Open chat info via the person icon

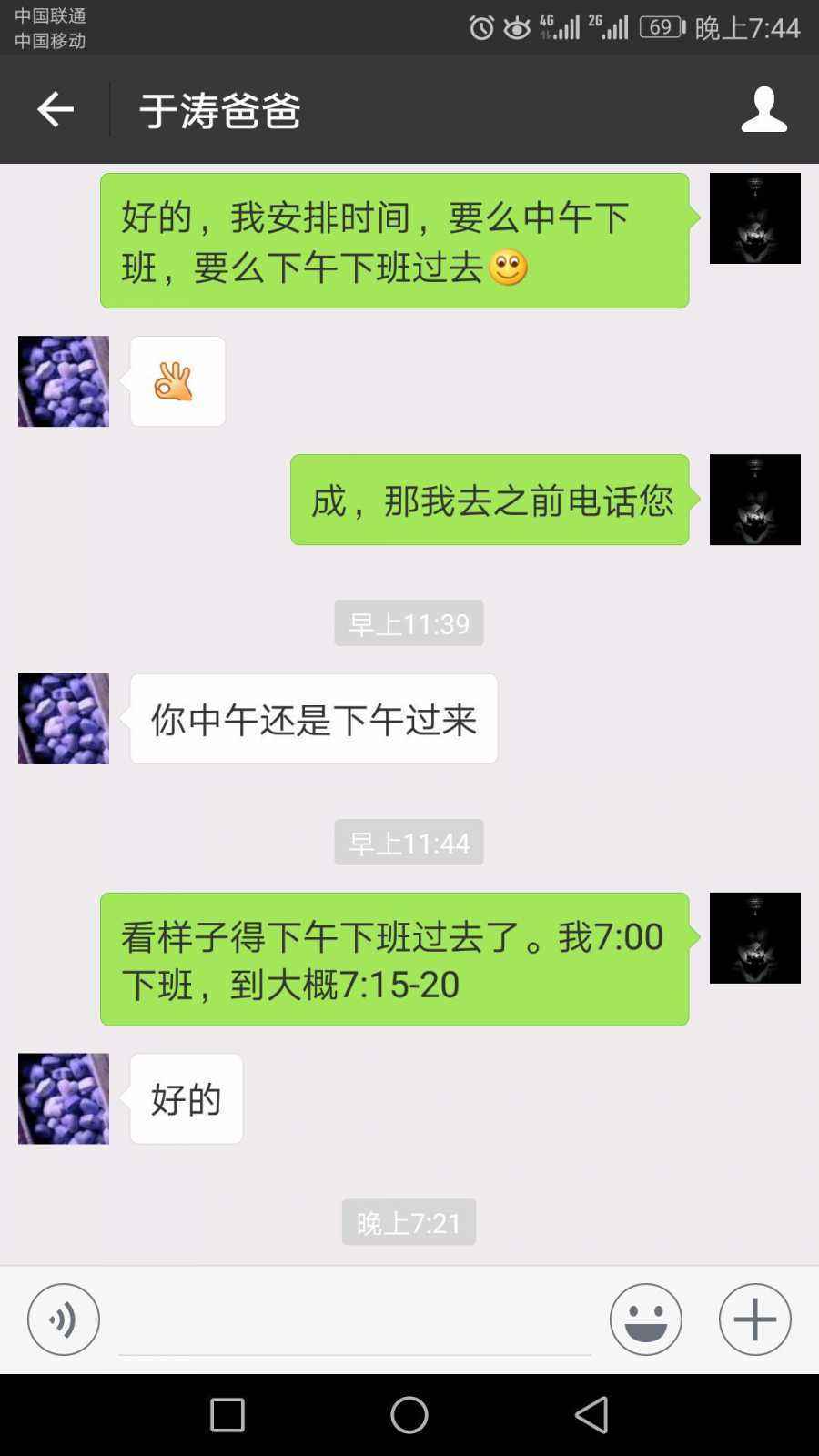coord(763,109)
